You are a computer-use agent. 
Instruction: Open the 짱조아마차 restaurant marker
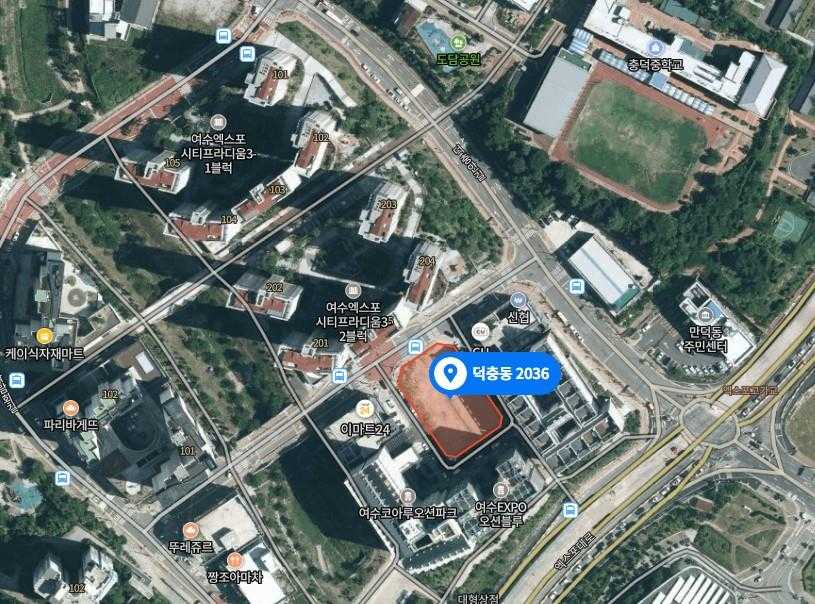click(x=235, y=560)
